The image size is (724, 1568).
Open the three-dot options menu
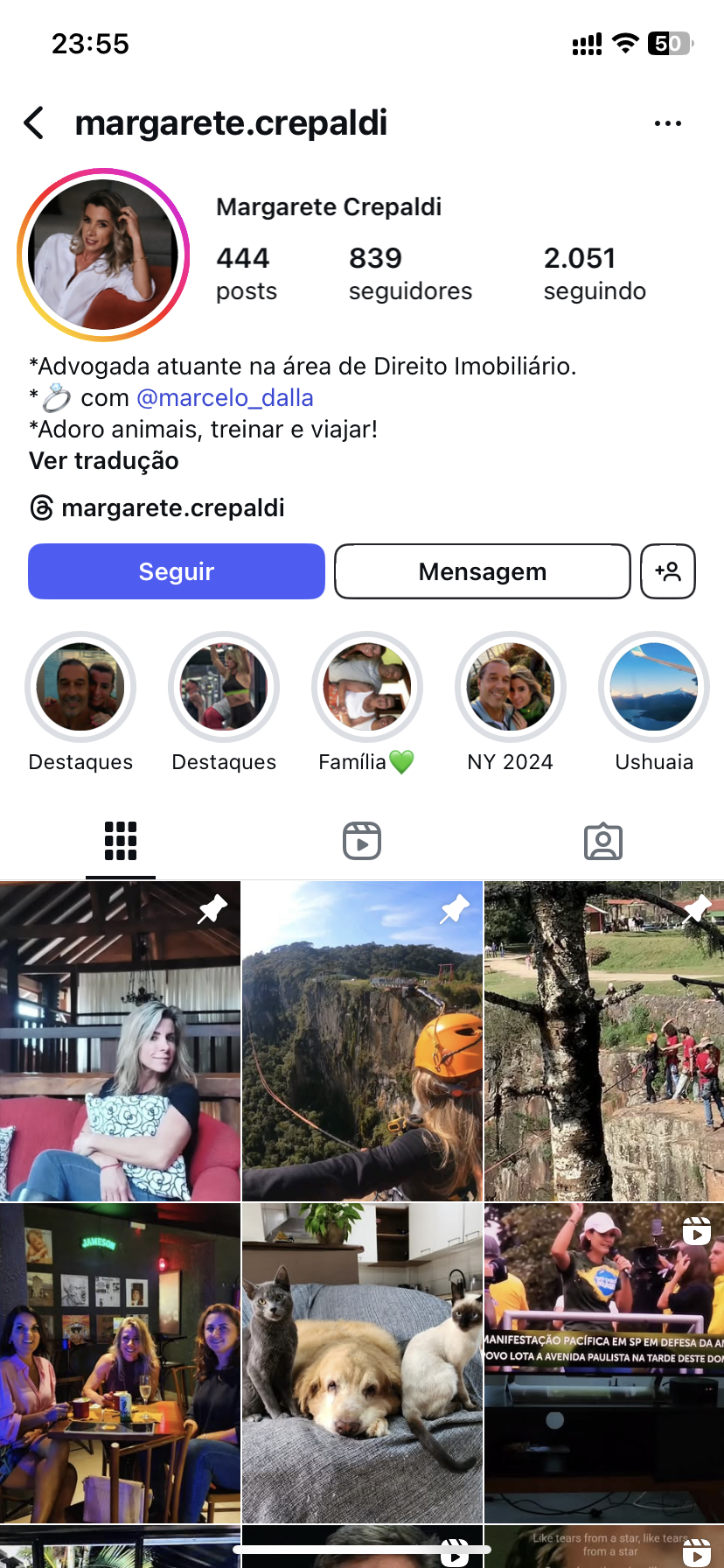pyautogui.click(x=667, y=123)
